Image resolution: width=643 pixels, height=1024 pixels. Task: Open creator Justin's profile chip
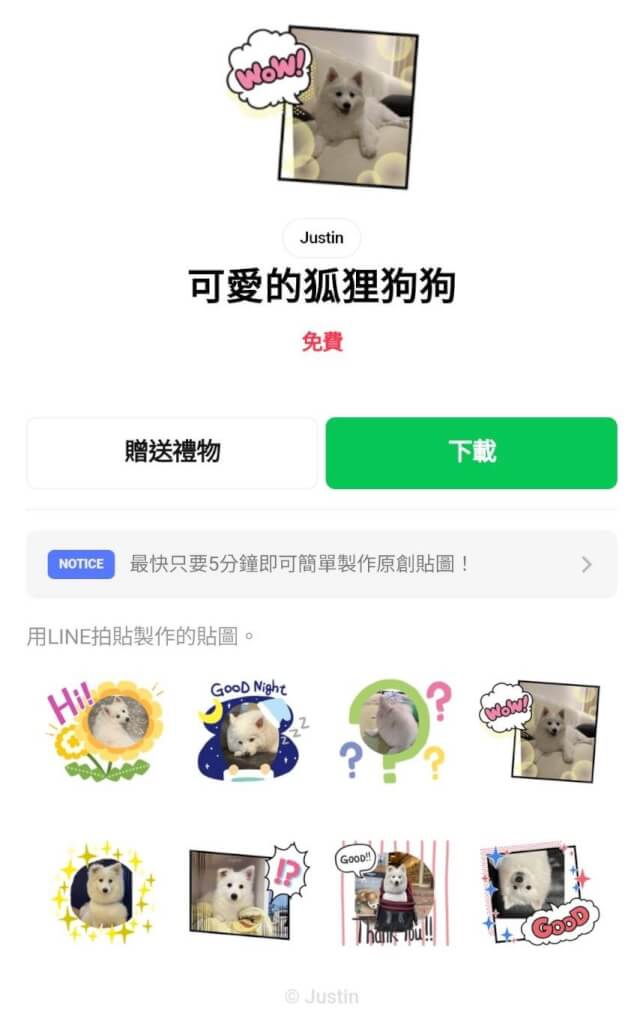coord(321,238)
